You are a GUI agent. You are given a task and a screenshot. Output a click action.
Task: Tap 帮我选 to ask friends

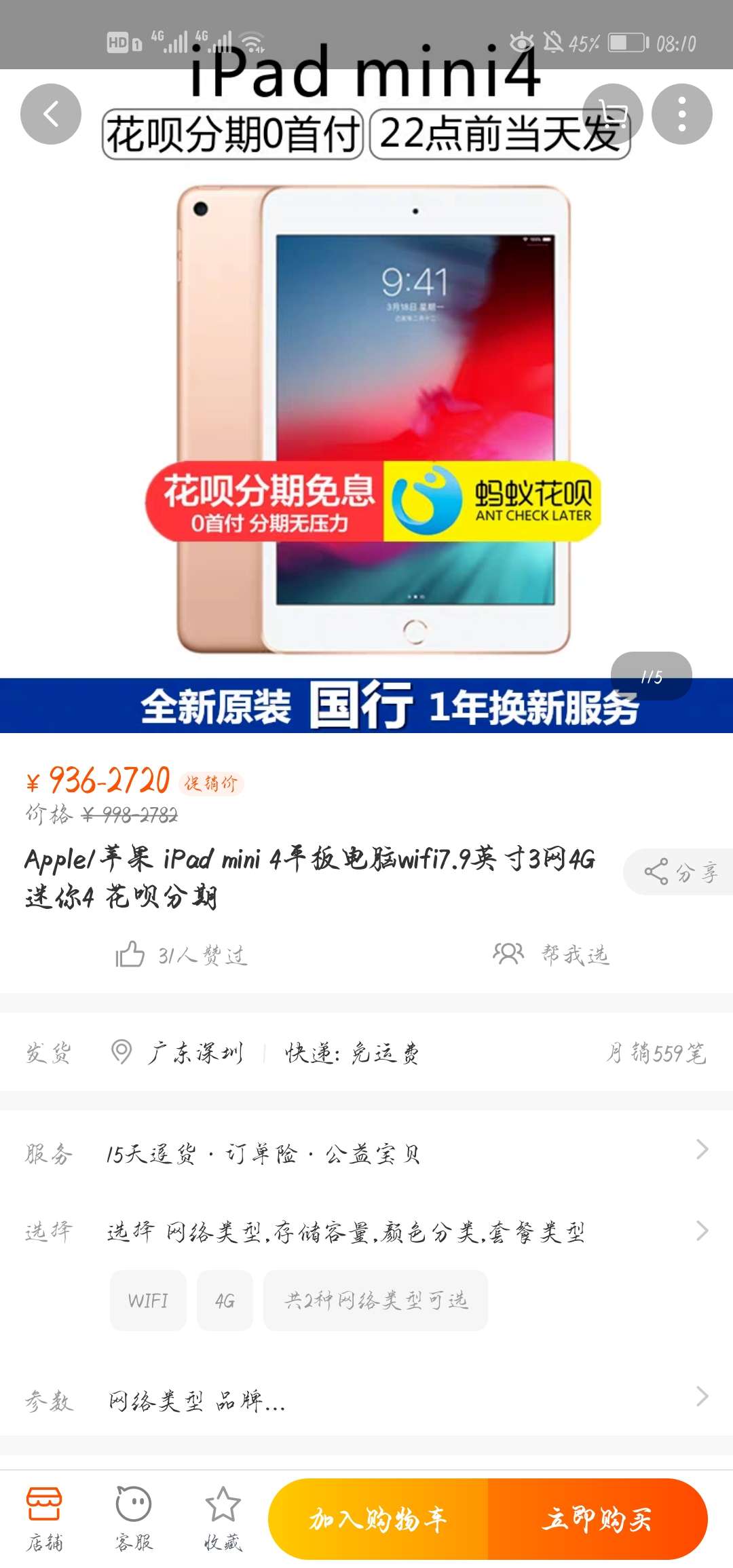point(551,955)
